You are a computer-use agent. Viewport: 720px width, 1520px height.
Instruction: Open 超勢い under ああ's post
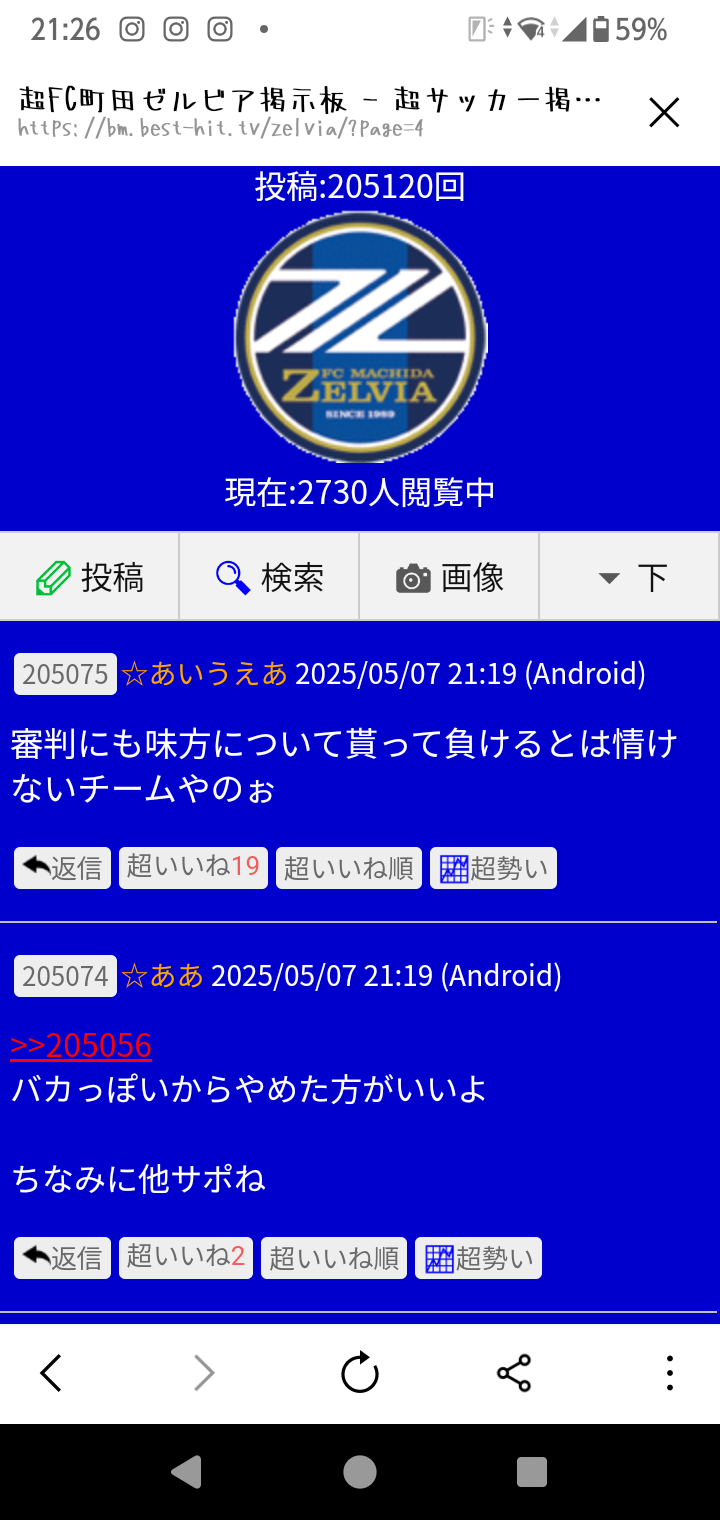click(478, 1258)
